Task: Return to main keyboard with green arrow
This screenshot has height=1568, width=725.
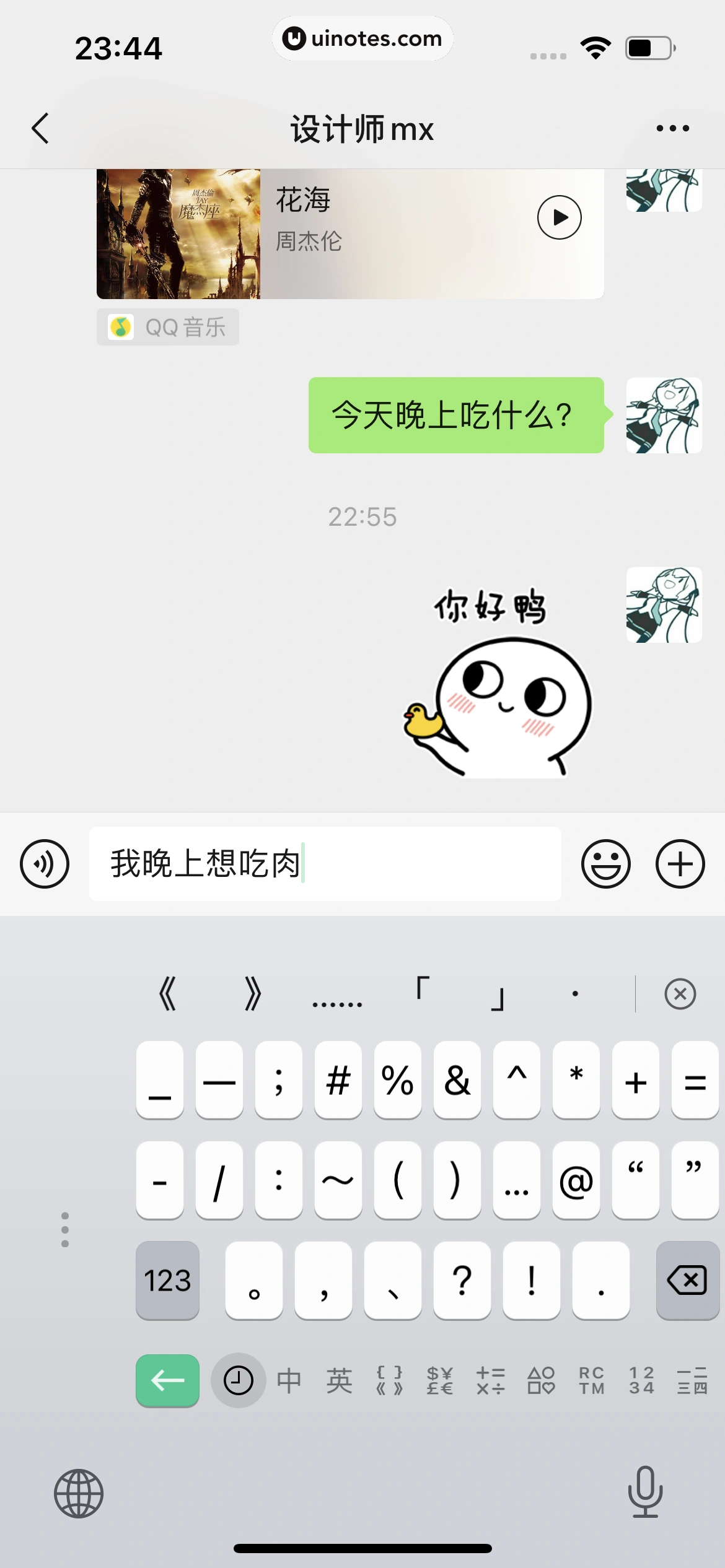Action: pos(167,1380)
